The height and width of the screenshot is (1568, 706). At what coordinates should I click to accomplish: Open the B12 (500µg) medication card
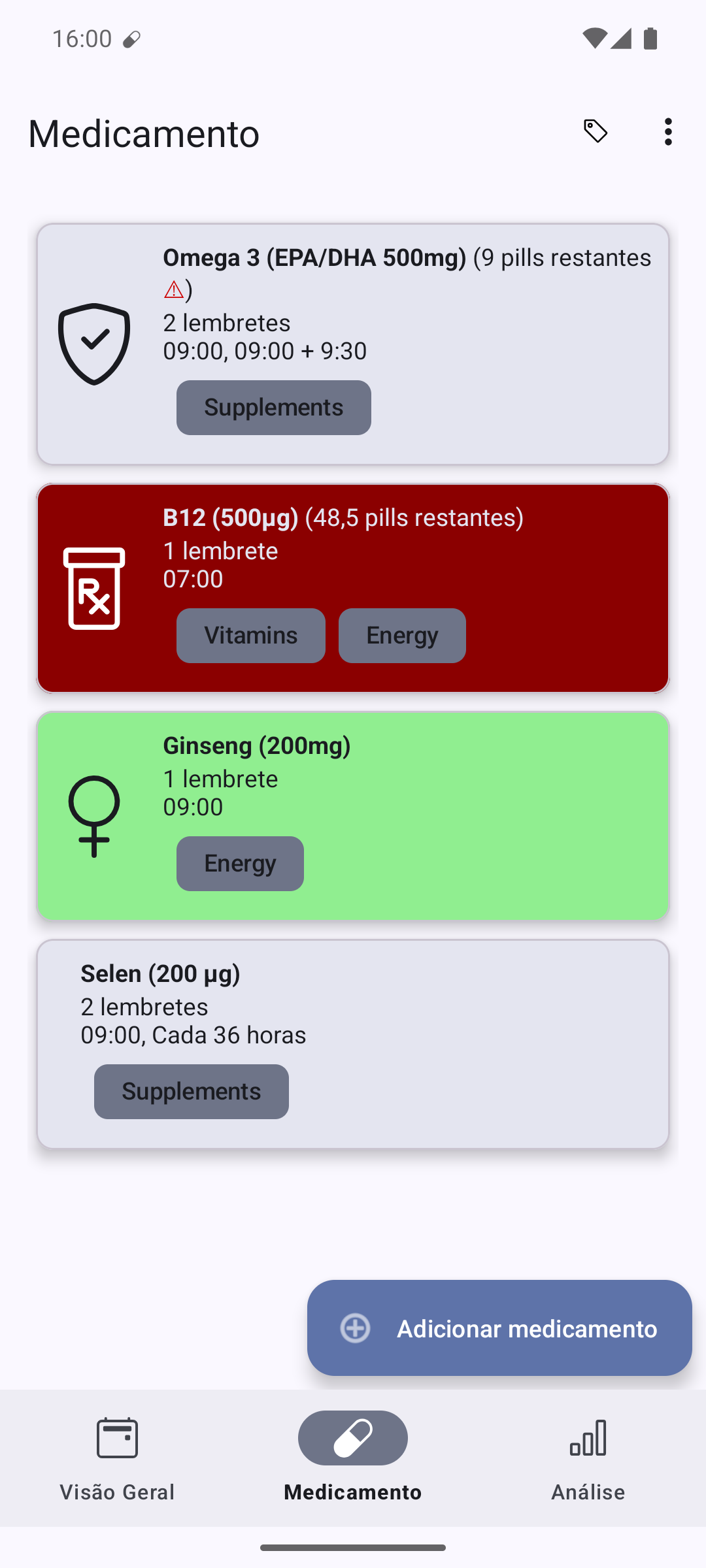point(353,588)
